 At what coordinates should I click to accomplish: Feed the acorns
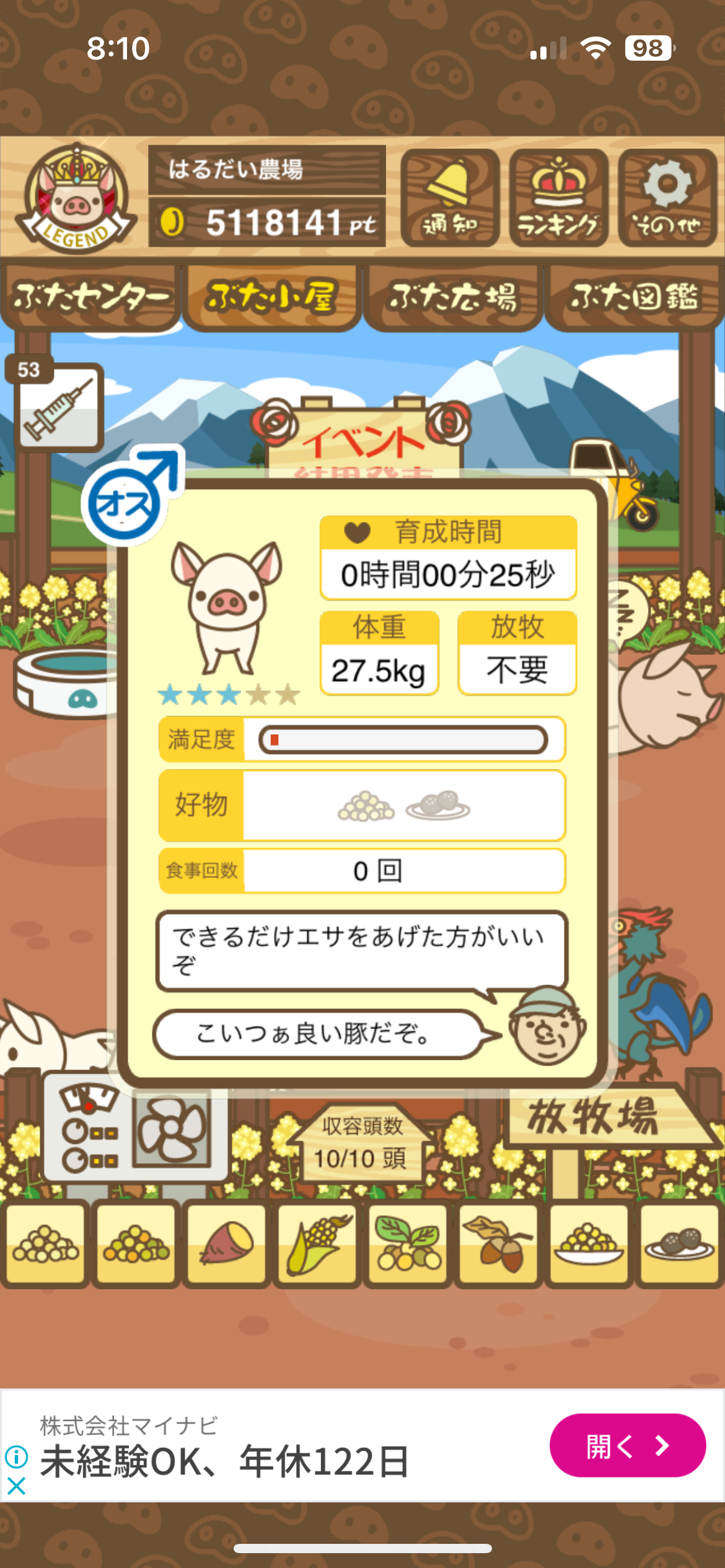pos(498,1244)
